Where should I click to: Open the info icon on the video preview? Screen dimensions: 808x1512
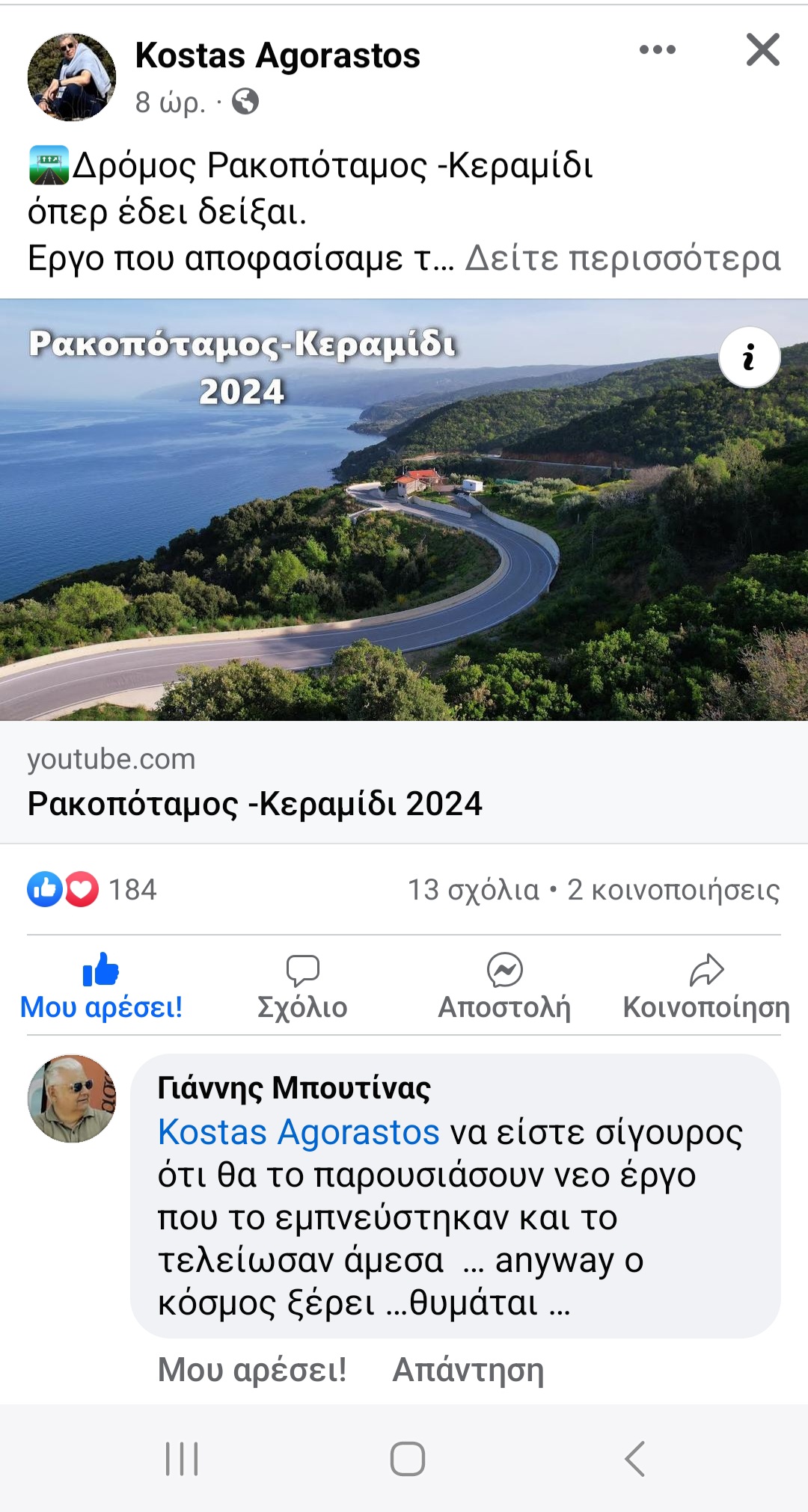click(x=749, y=357)
